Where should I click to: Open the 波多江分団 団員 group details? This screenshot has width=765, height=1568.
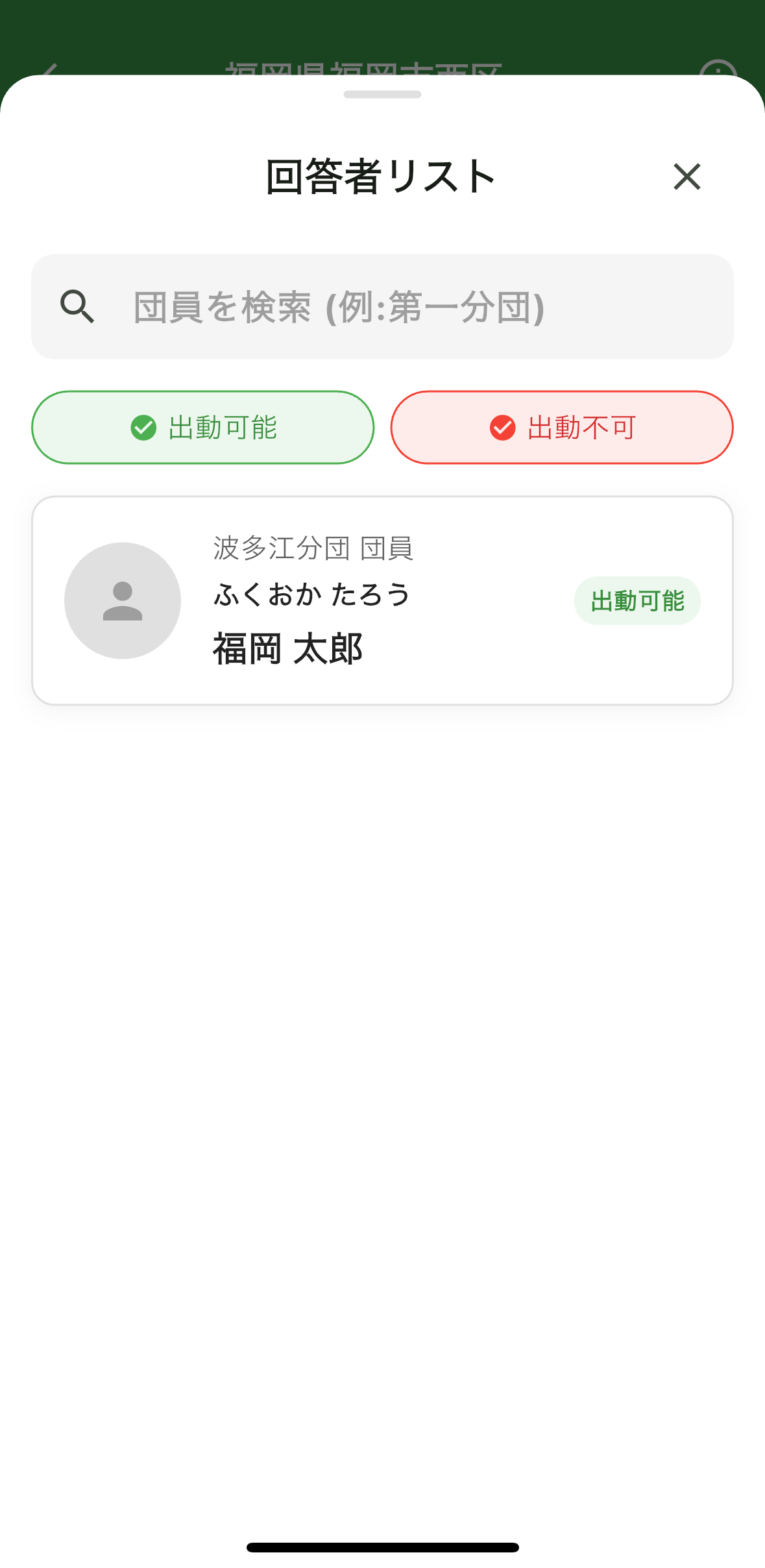[314, 548]
